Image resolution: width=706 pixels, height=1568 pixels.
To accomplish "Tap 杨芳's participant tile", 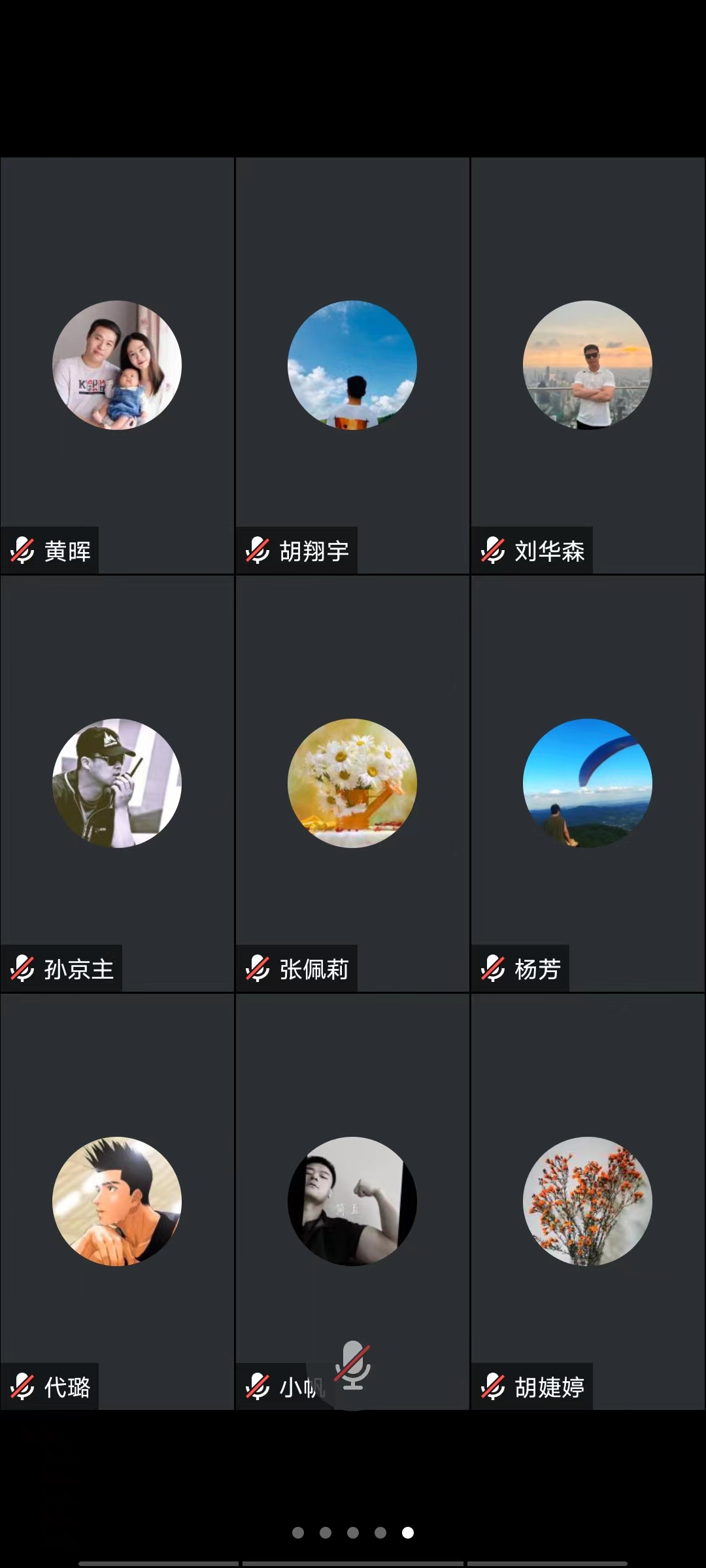I will pyautogui.click(x=588, y=783).
